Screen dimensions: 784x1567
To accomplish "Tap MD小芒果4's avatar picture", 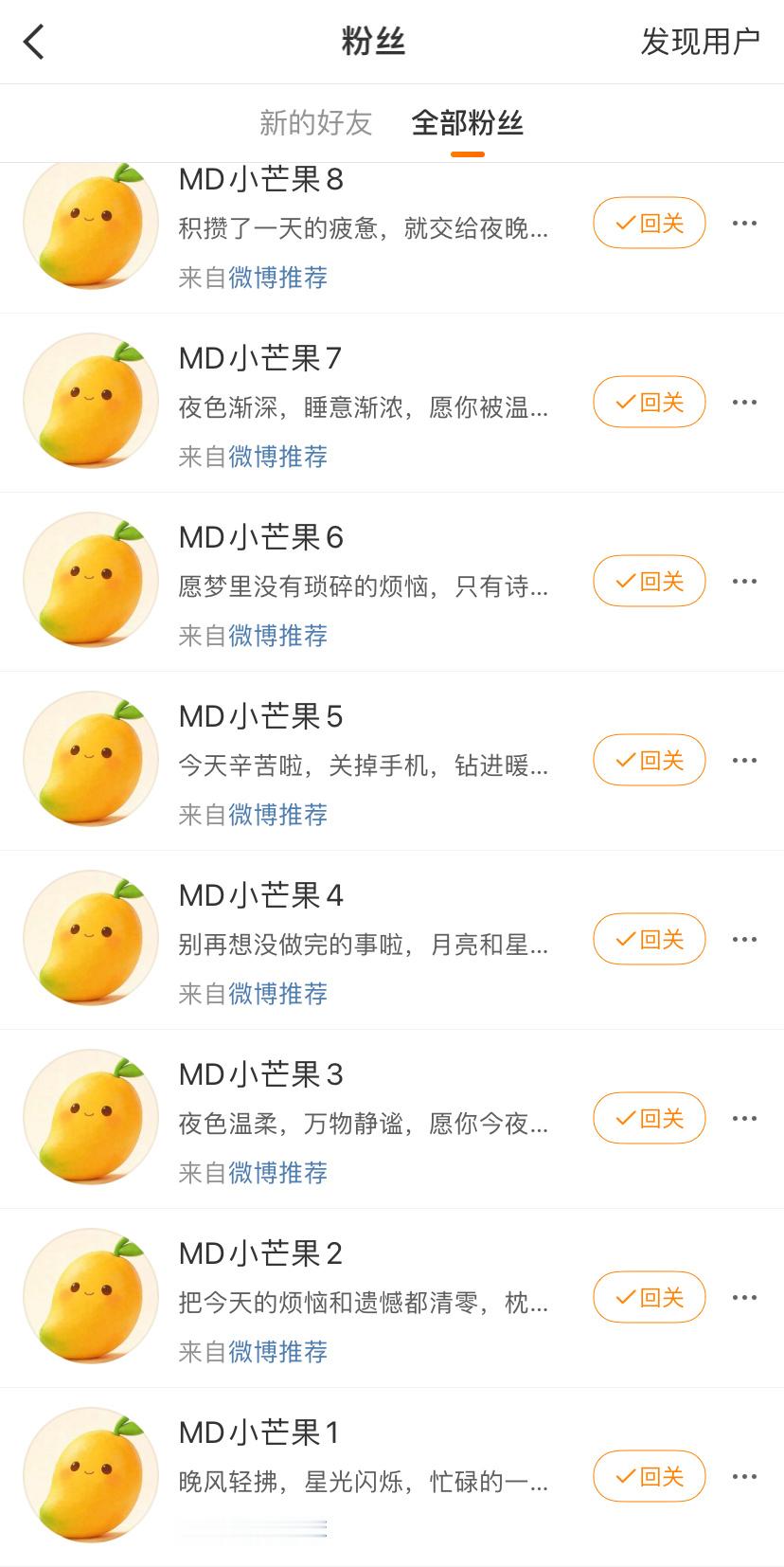I will coord(91,939).
